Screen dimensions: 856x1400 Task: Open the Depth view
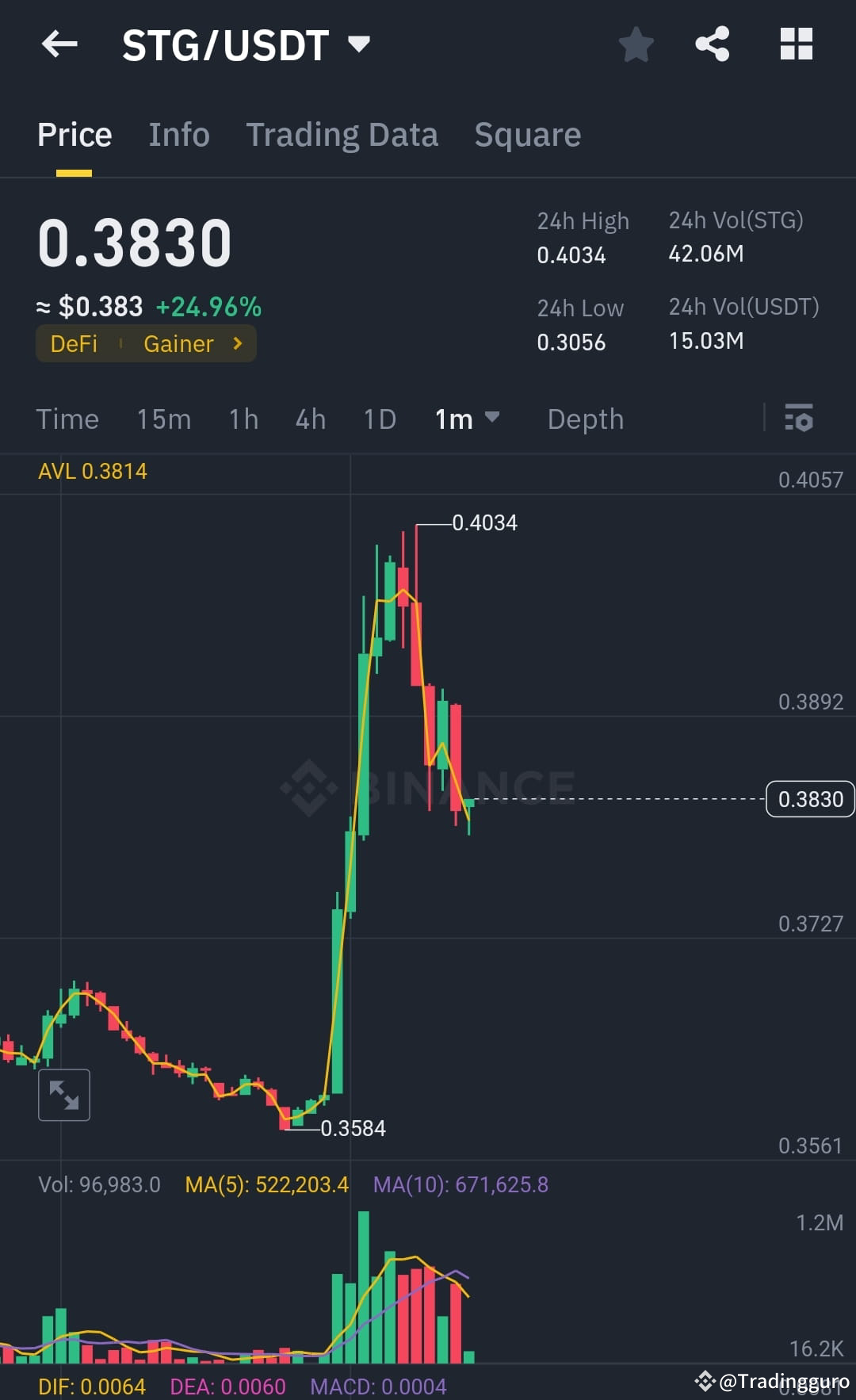(x=585, y=419)
